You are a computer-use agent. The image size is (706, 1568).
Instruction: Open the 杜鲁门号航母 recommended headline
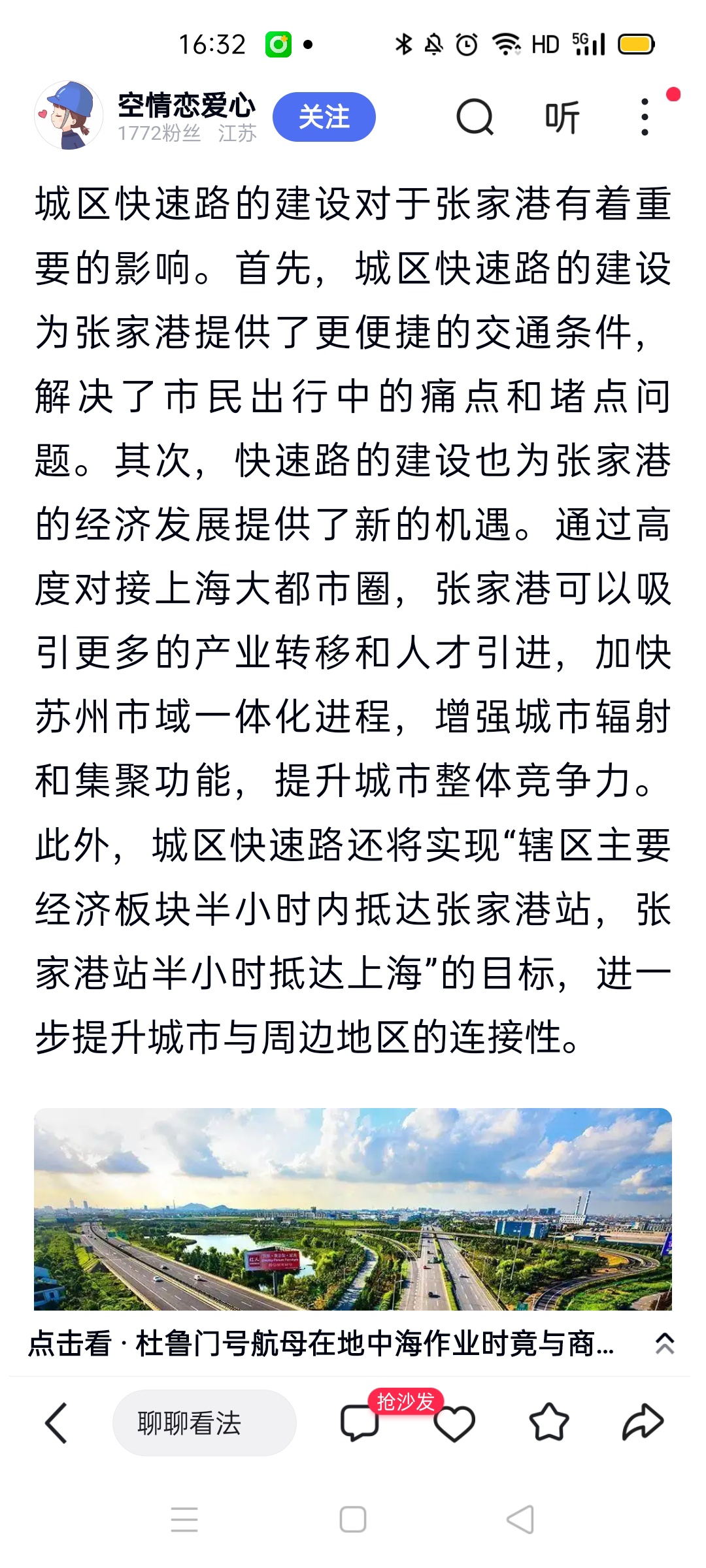321,1344
